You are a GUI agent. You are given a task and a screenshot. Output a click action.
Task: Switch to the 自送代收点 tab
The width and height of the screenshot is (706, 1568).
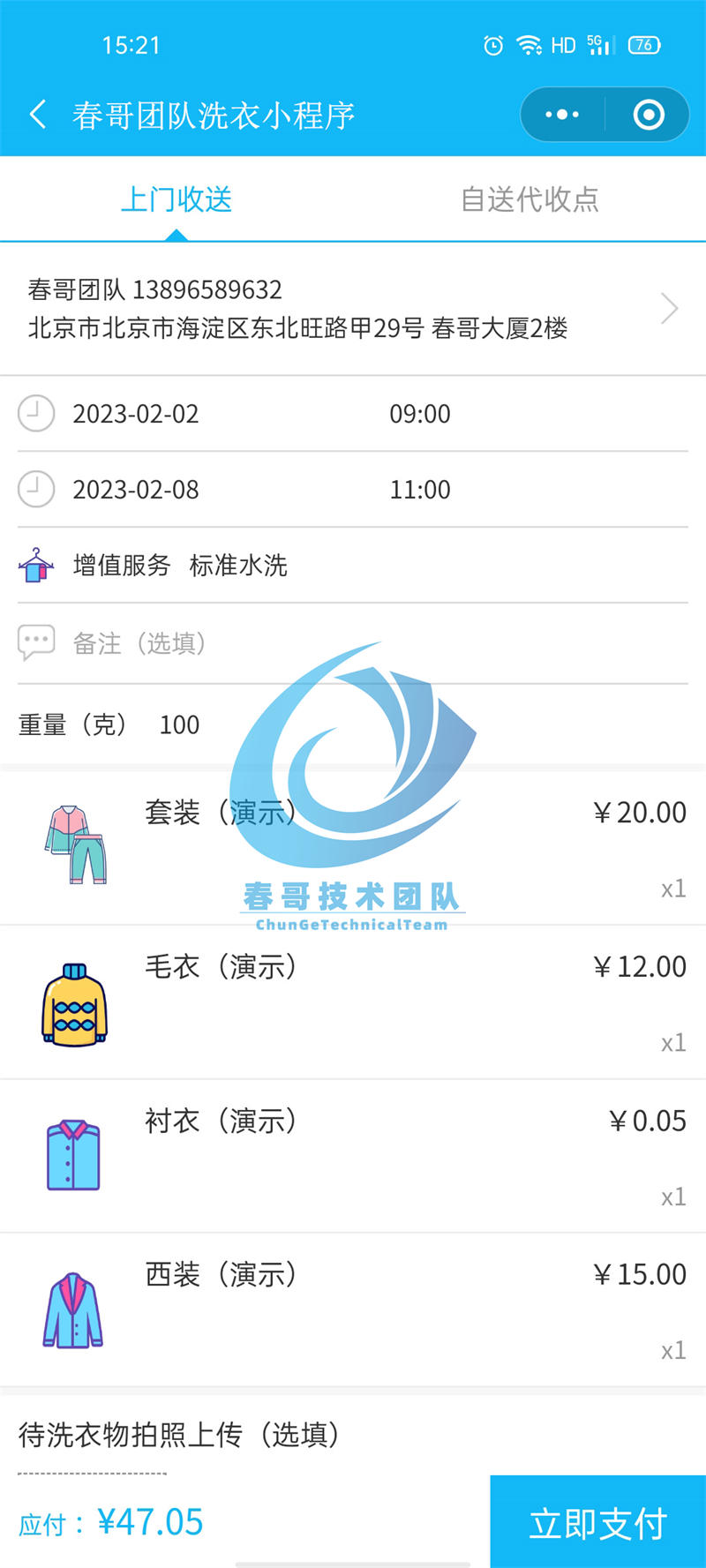[529, 199]
